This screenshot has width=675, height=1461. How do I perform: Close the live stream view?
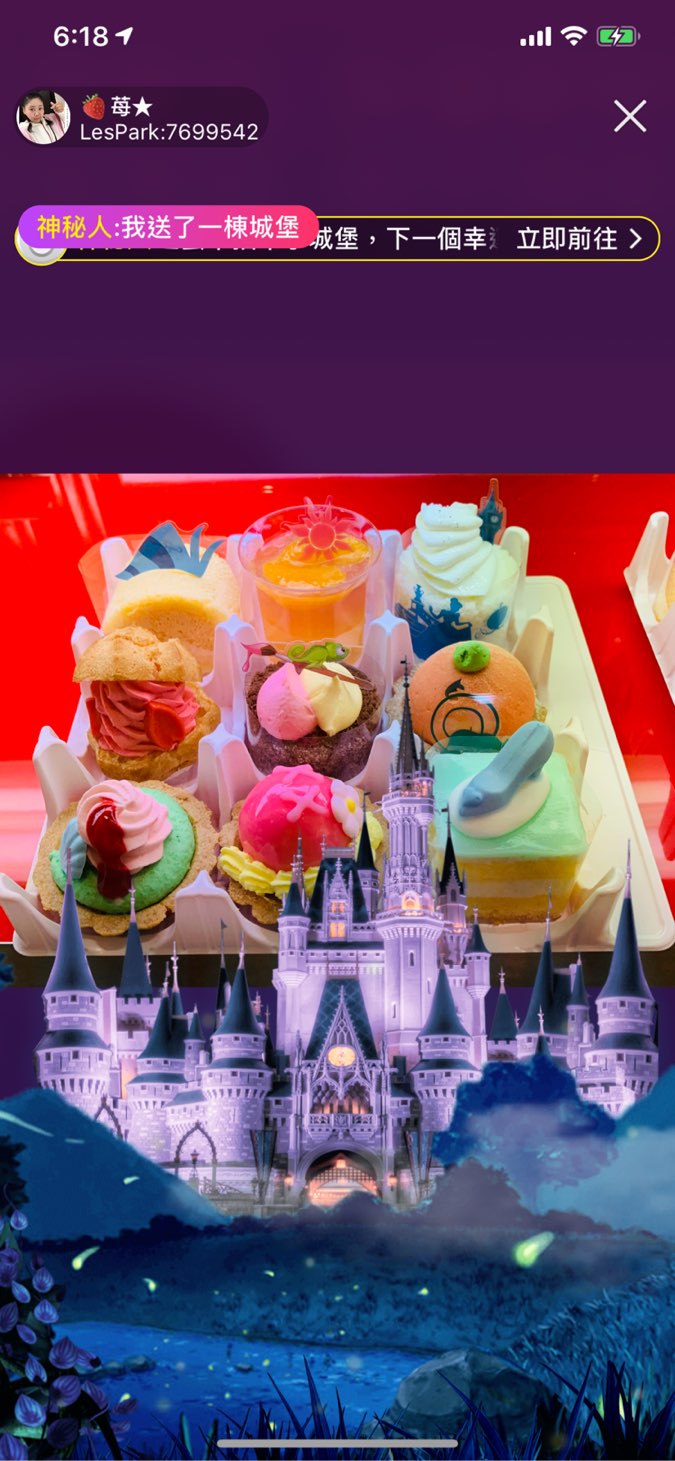629,117
